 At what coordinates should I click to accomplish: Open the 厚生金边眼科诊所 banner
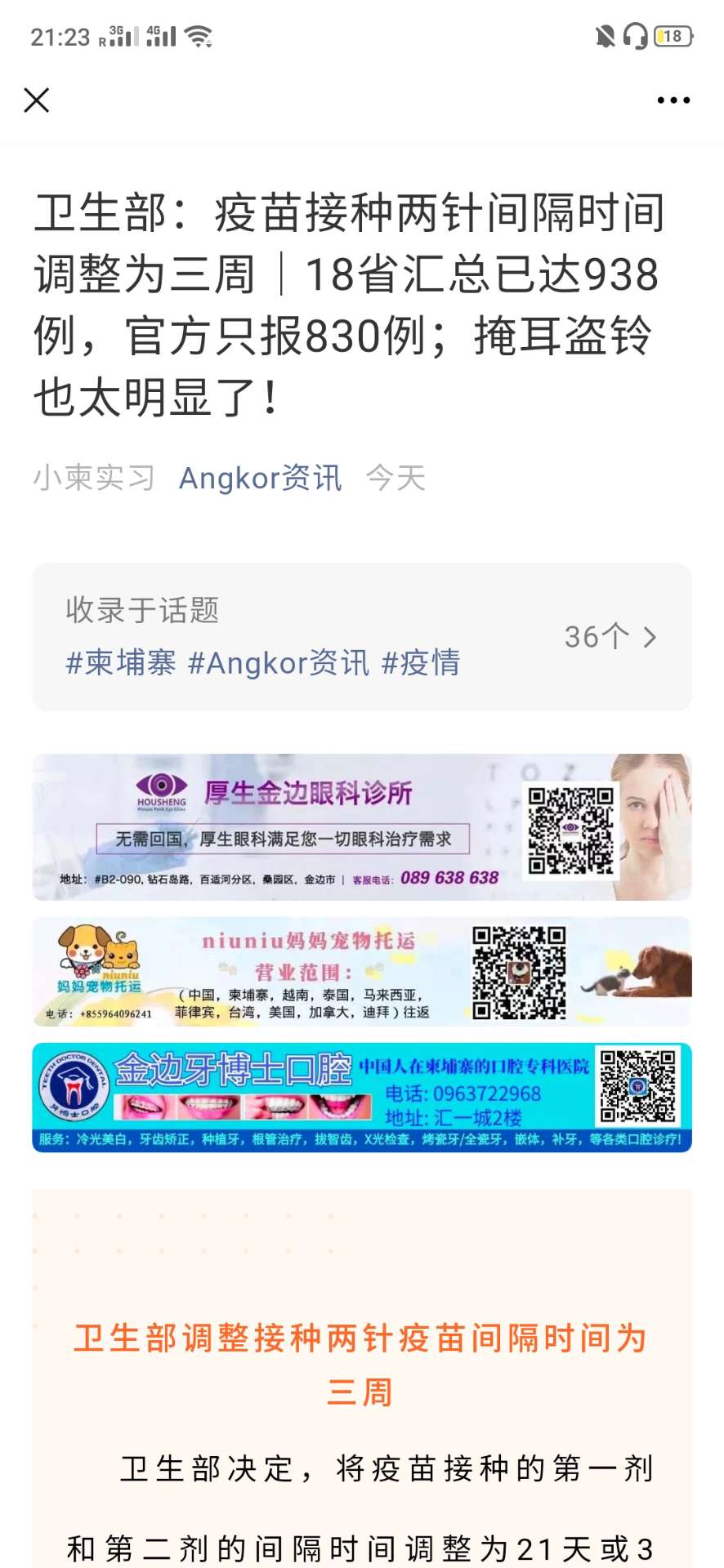361,826
